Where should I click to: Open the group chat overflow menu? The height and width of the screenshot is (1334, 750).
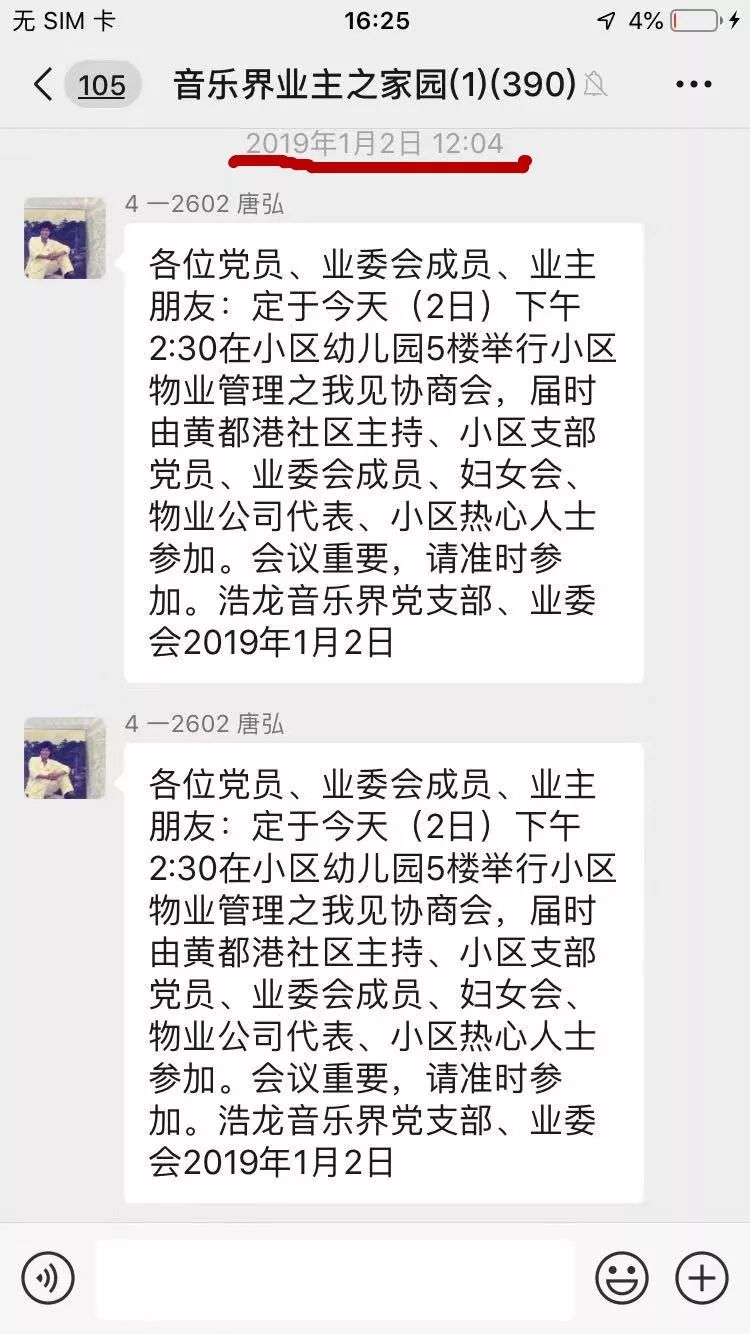point(694,85)
